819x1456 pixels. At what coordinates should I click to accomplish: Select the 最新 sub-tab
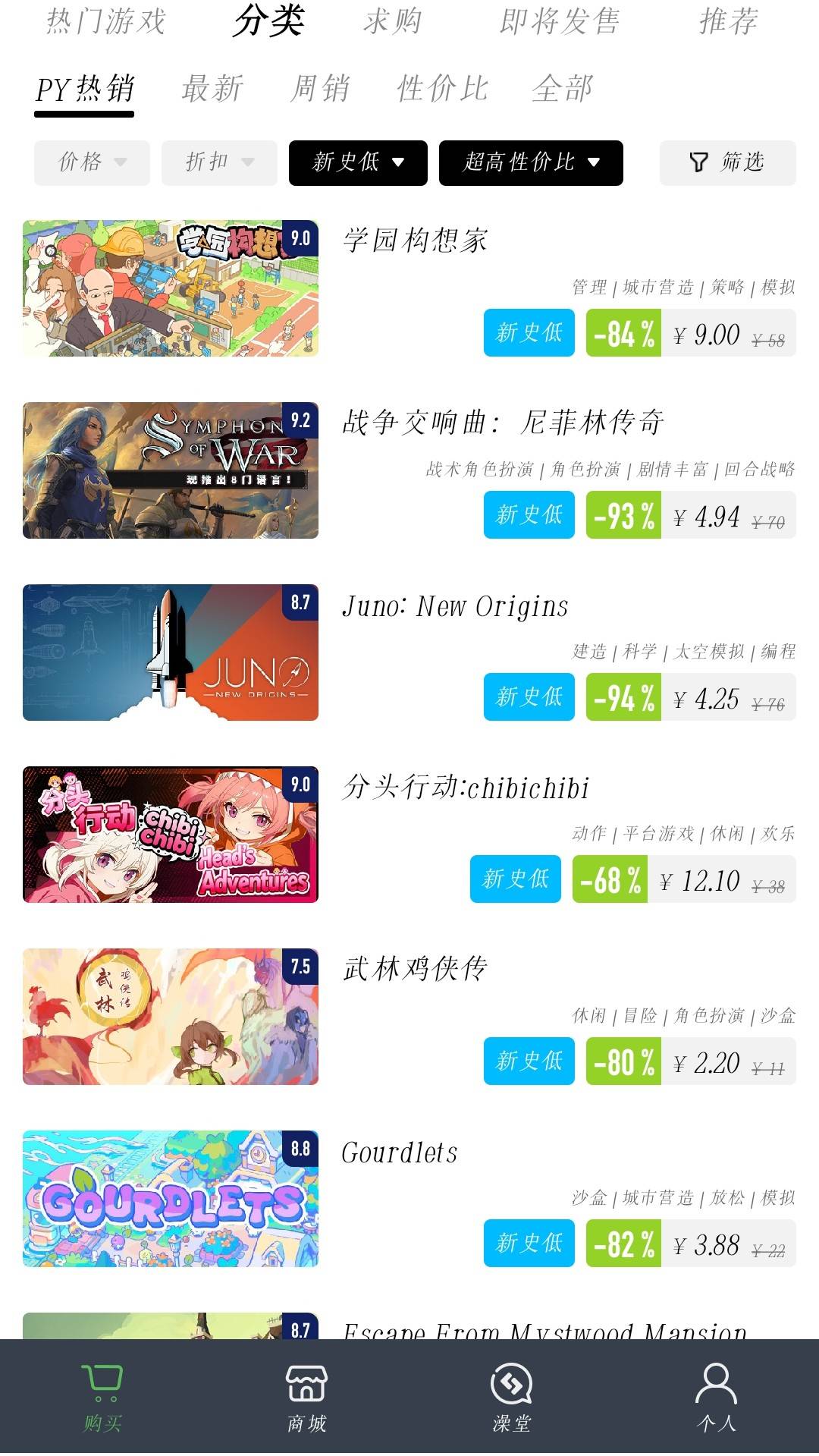[212, 89]
